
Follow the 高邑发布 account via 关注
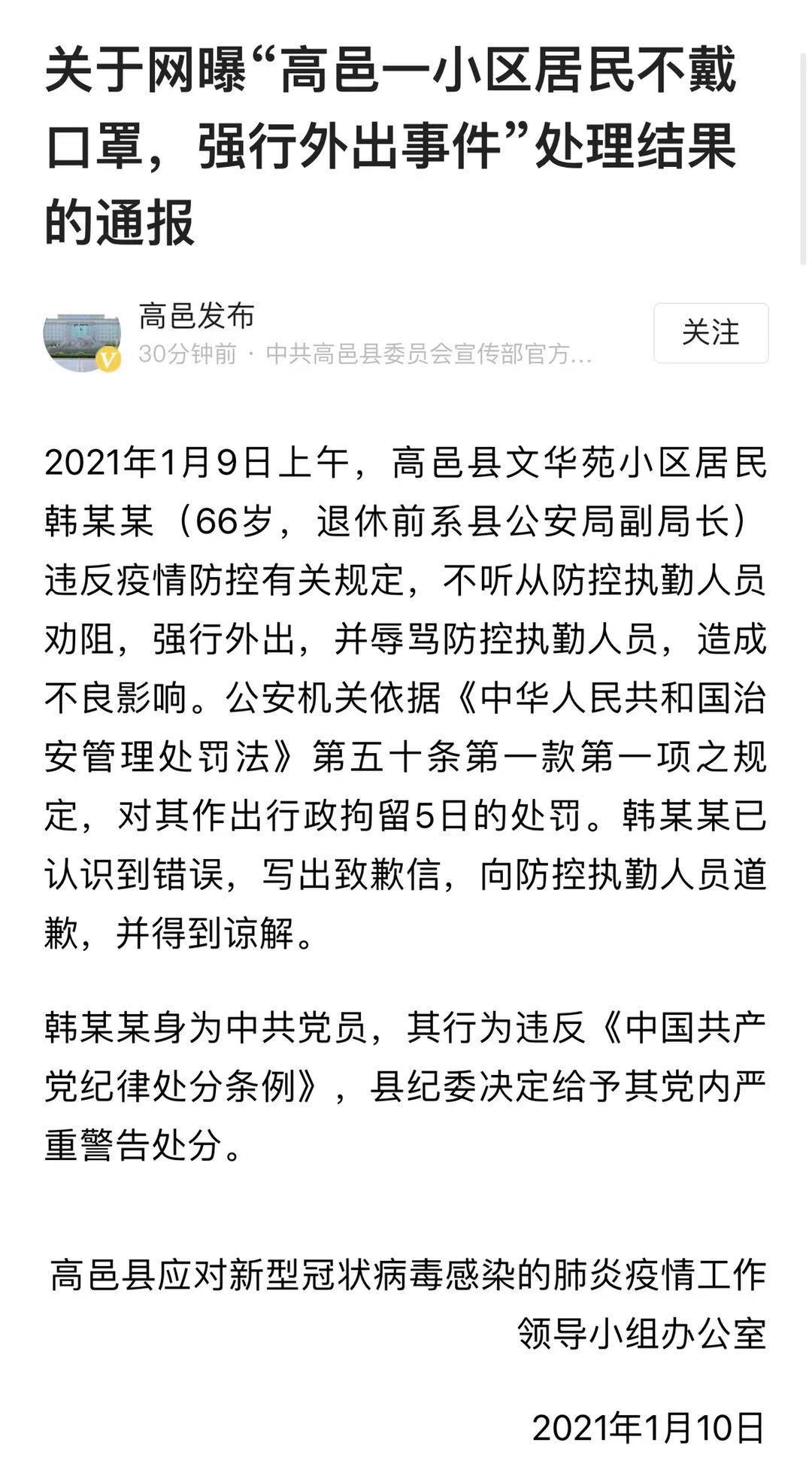710,333
